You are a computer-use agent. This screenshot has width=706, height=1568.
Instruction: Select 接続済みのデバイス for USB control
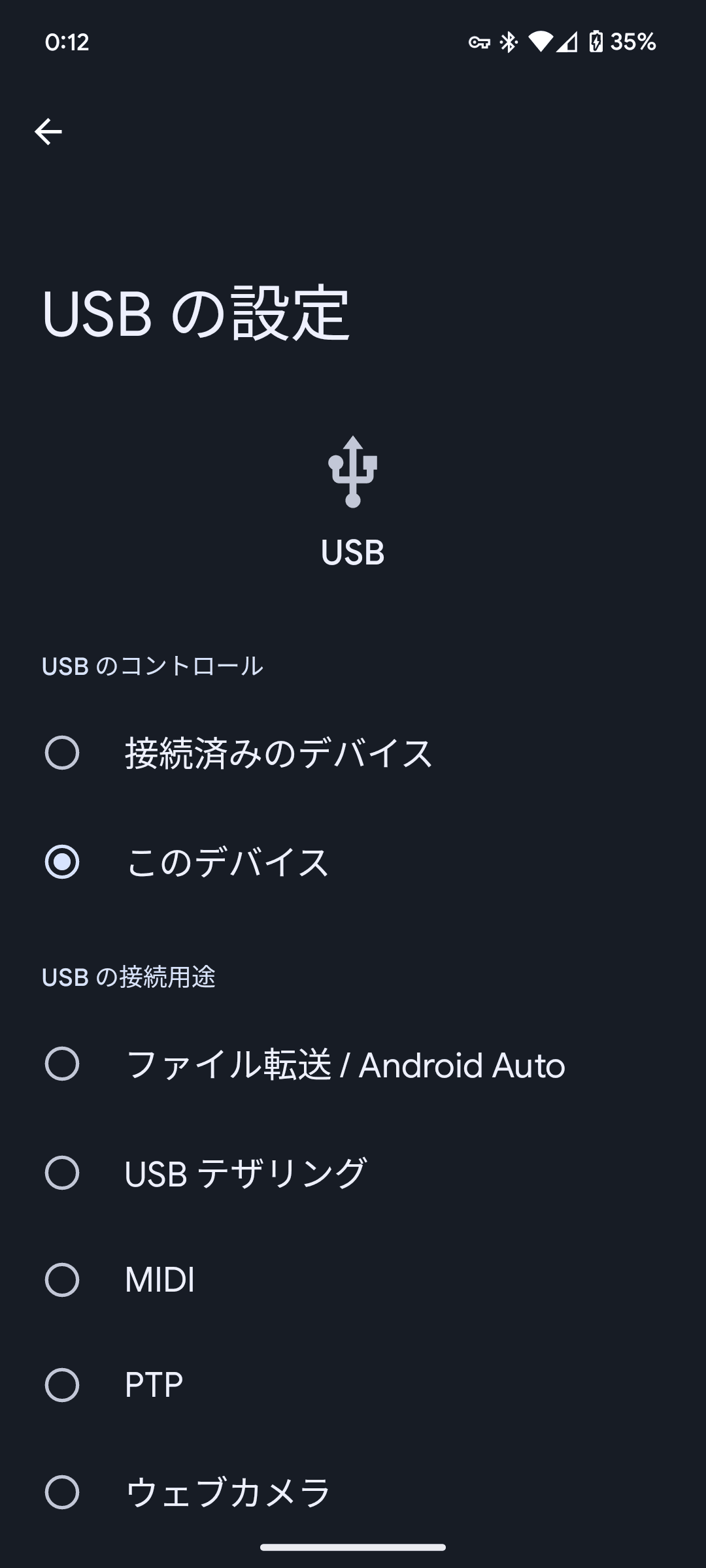(353, 753)
